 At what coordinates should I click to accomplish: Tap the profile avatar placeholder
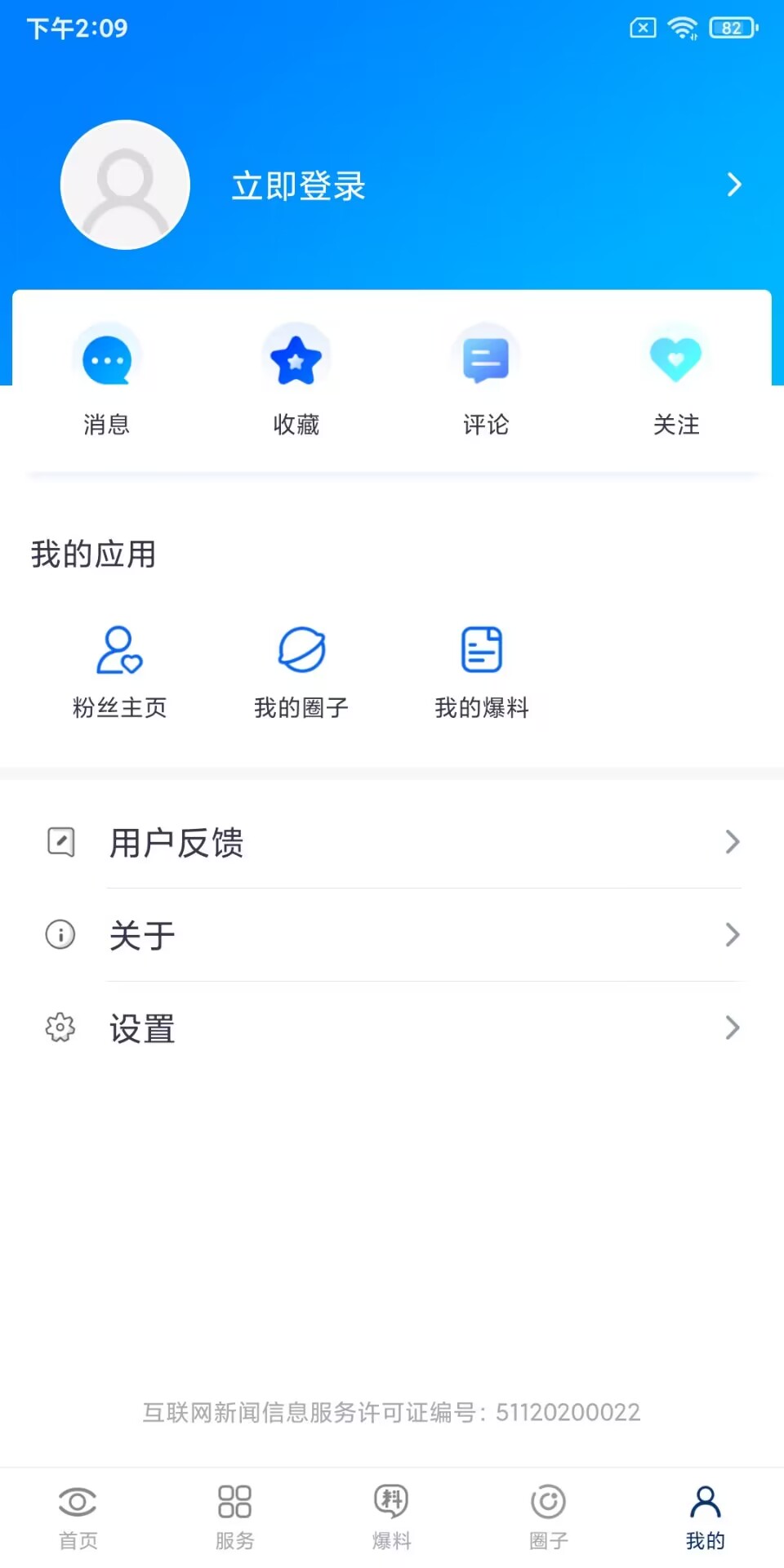125,185
